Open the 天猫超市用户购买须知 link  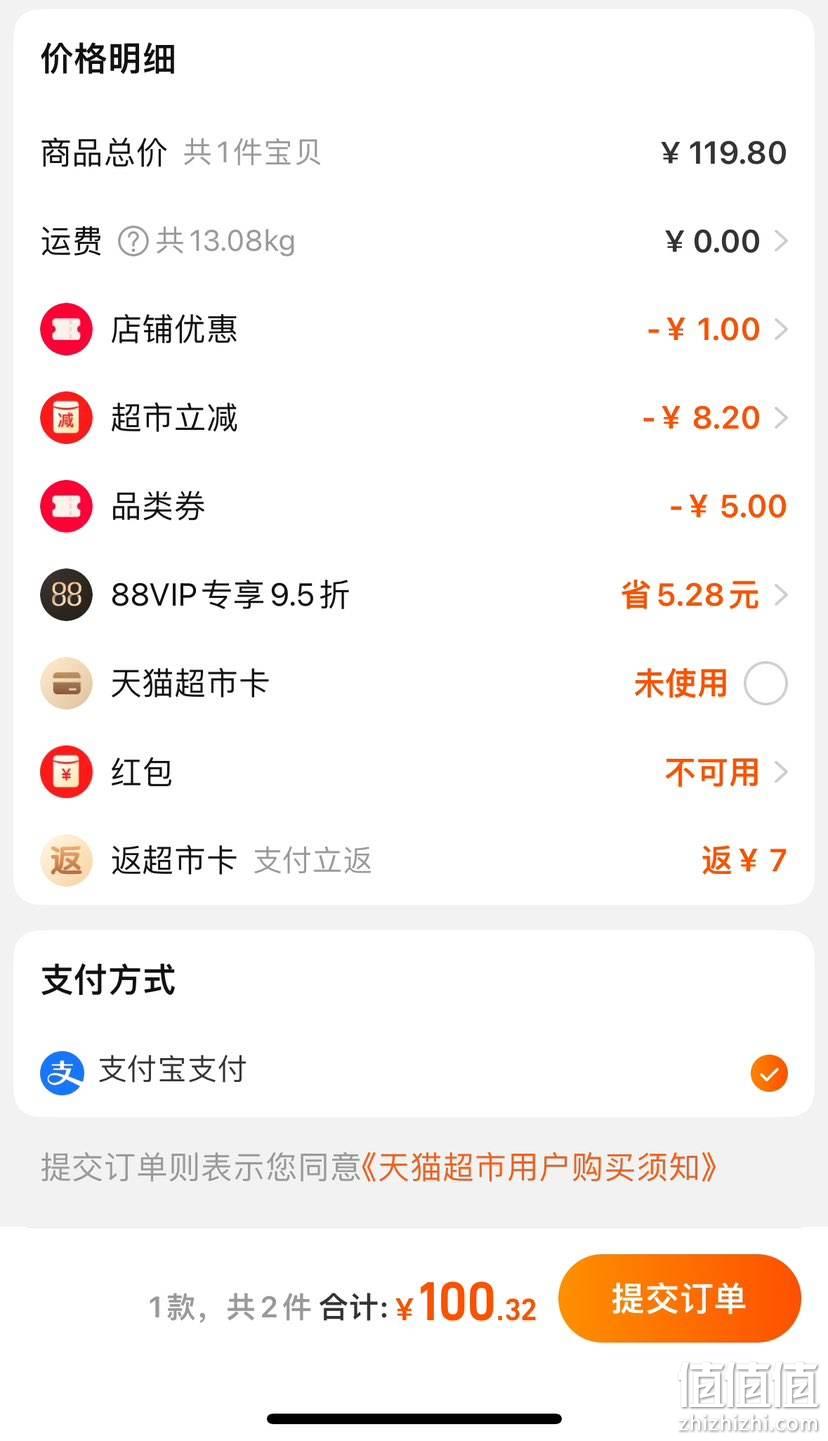pos(538,1167)
